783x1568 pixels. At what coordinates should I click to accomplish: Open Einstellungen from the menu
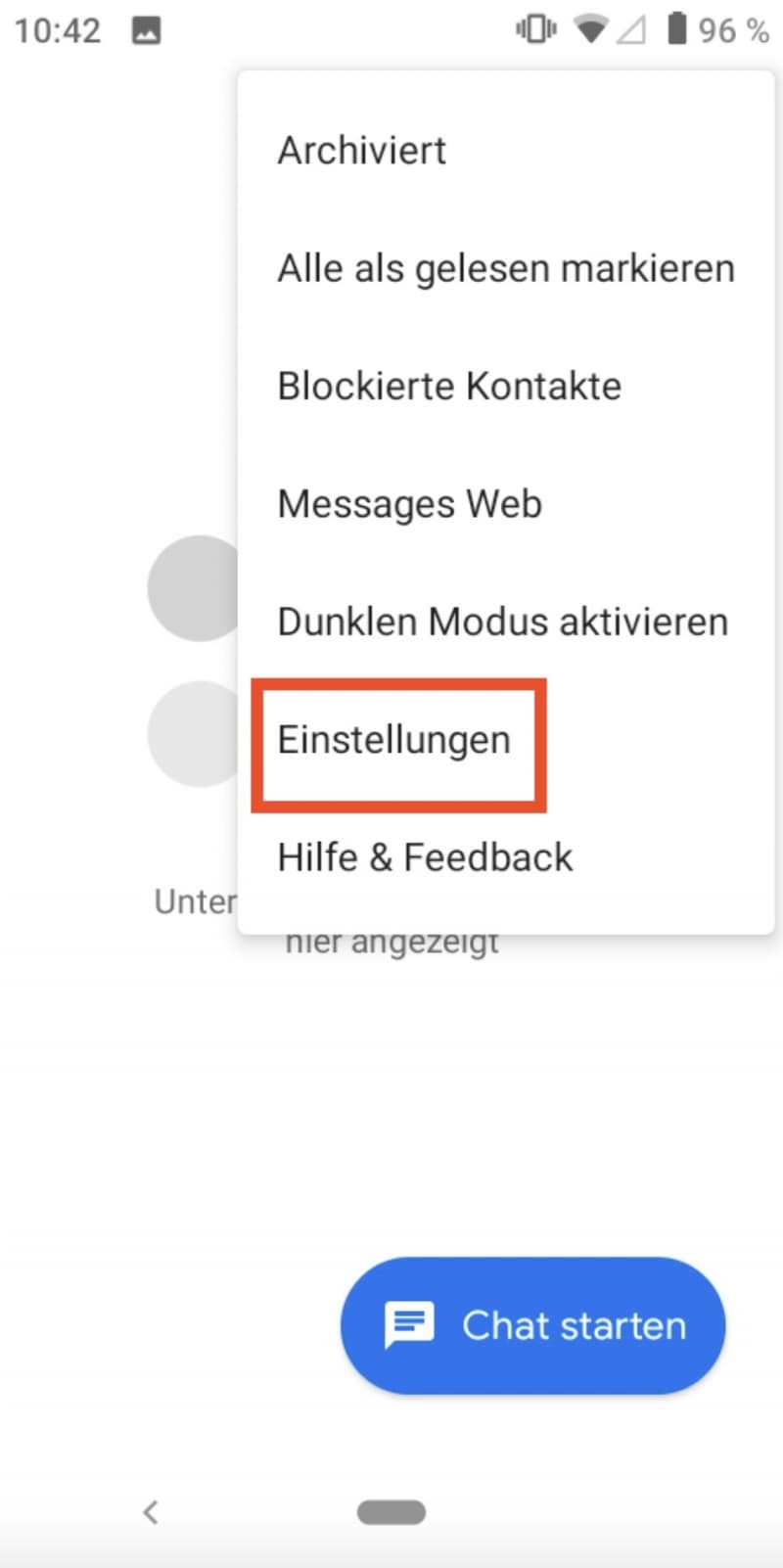click(505, 740)
